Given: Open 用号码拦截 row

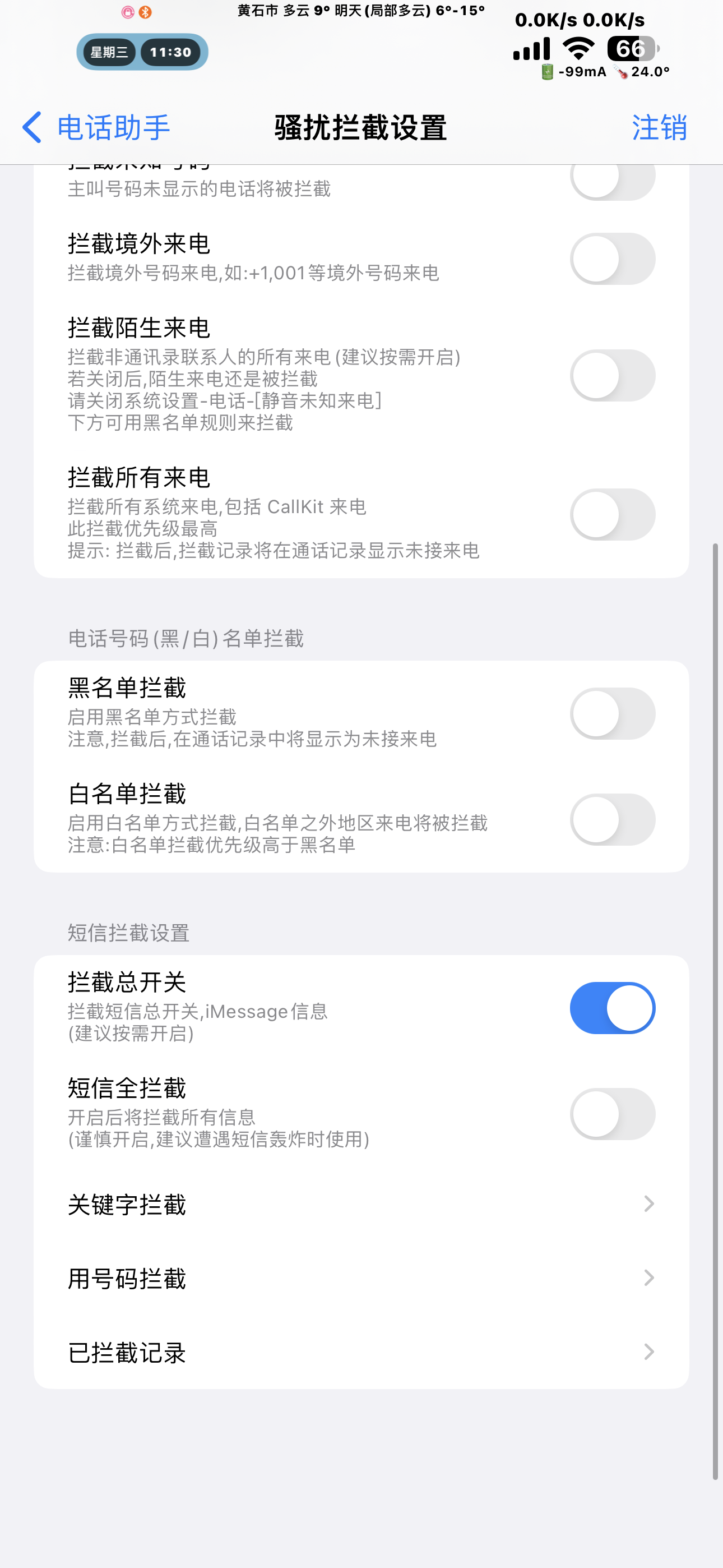Looking at the screenshot, I should [361, 1278].
